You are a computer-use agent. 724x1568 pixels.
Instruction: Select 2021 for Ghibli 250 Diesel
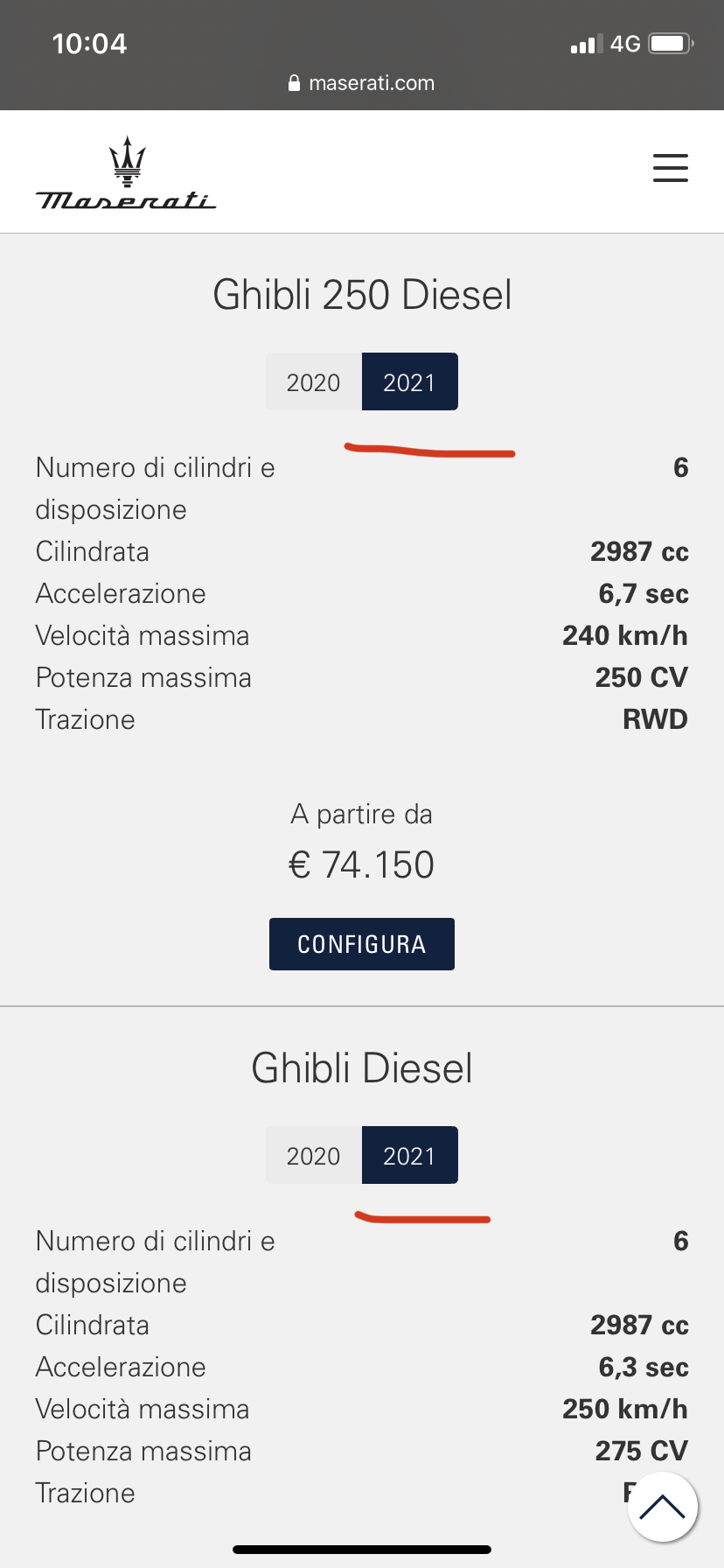tap(410, 381)
